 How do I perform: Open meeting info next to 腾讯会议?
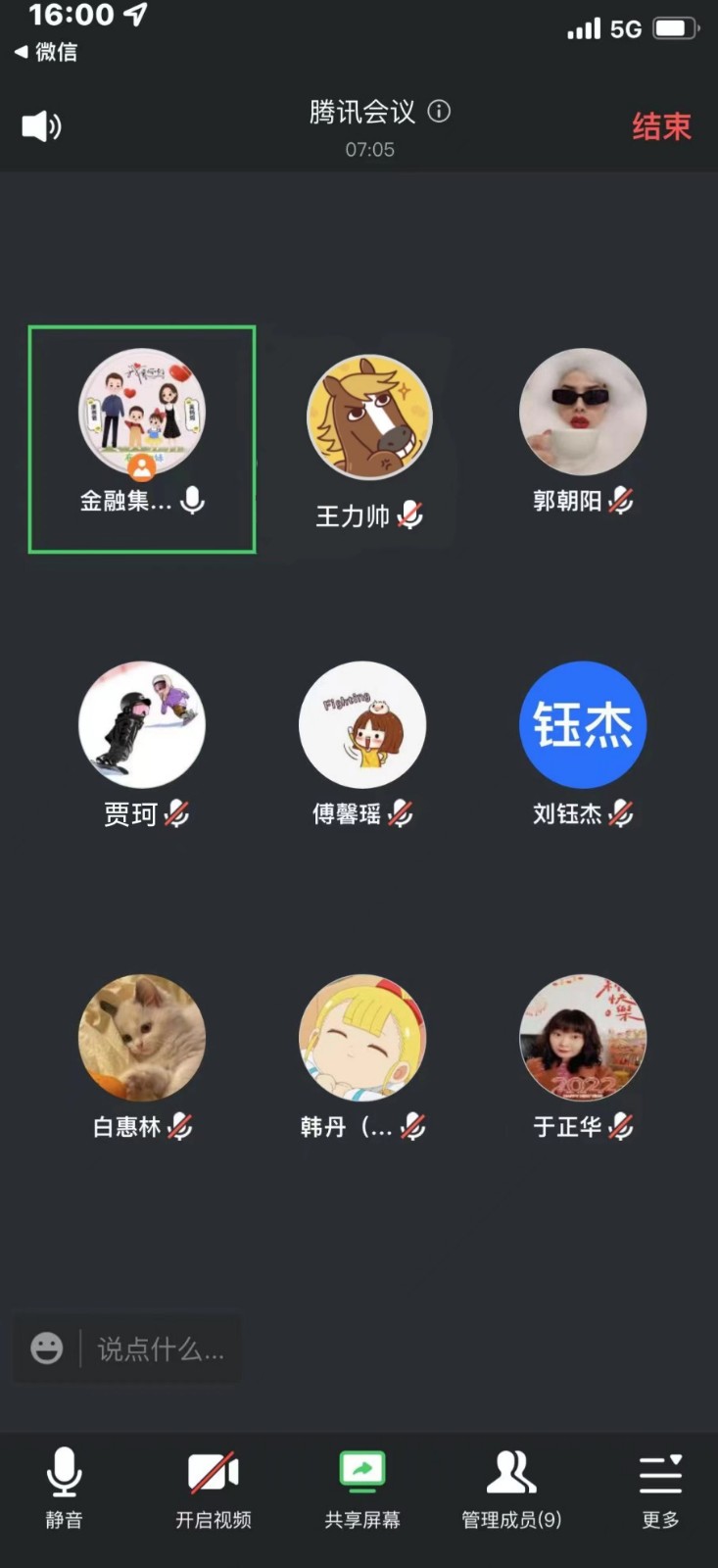440,112
